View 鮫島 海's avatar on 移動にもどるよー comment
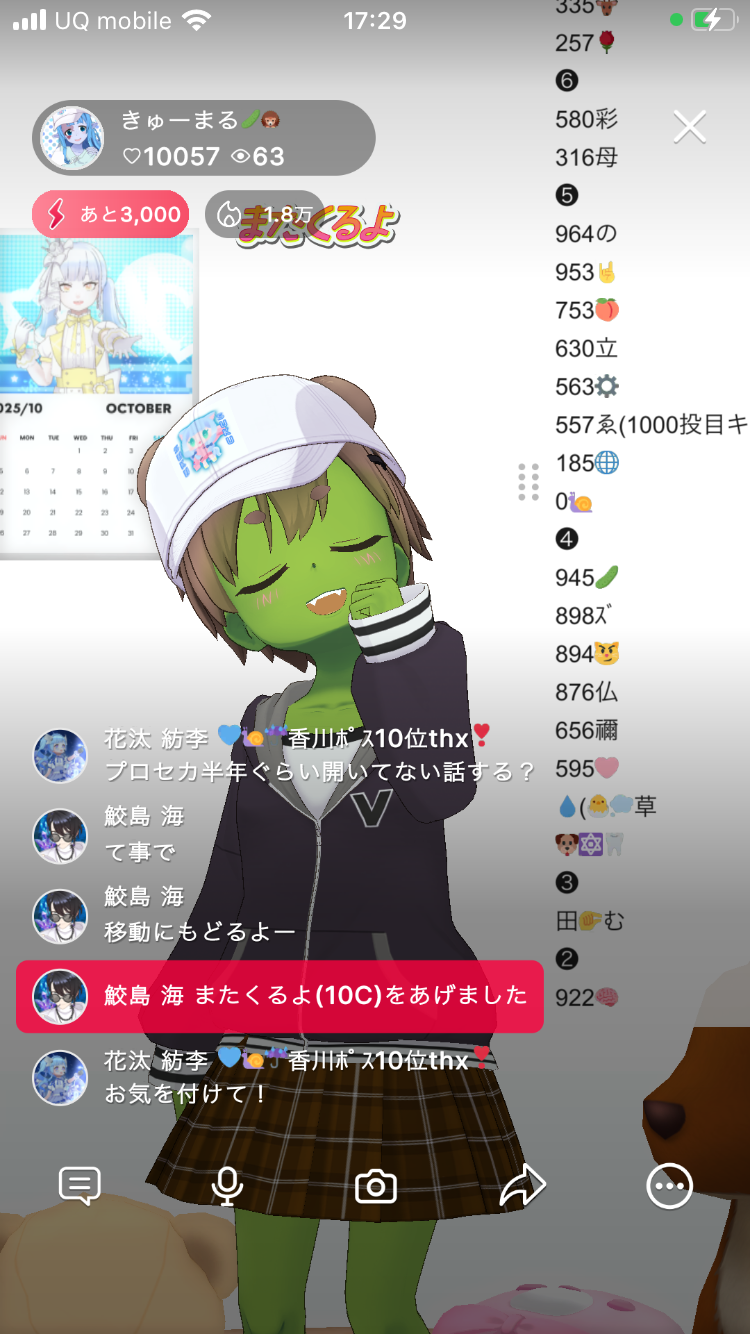 [x=60, y=916]
